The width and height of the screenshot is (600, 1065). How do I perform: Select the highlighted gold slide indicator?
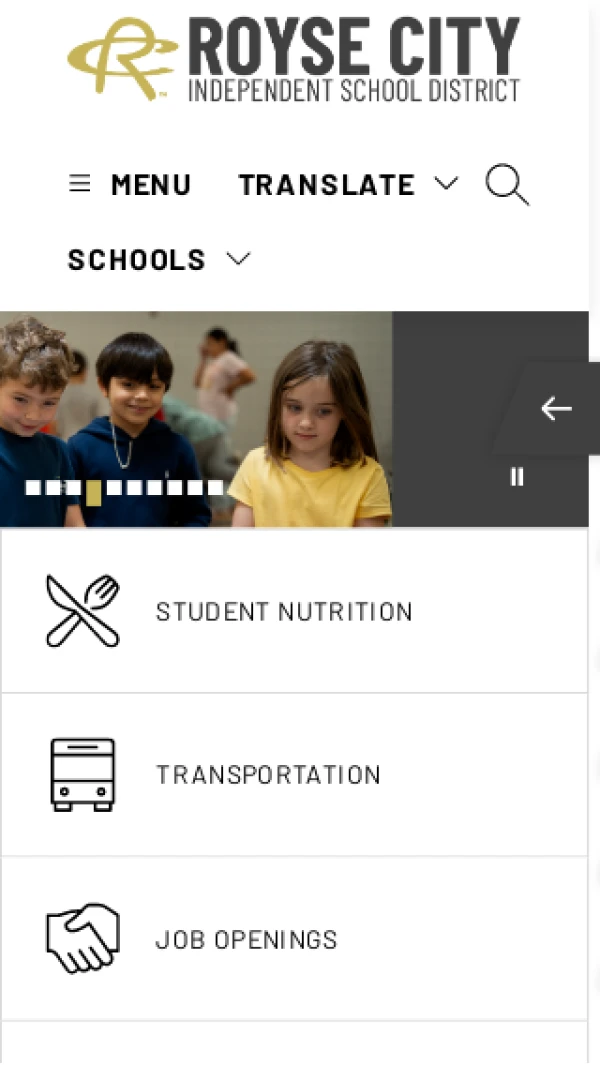(93, 491)
